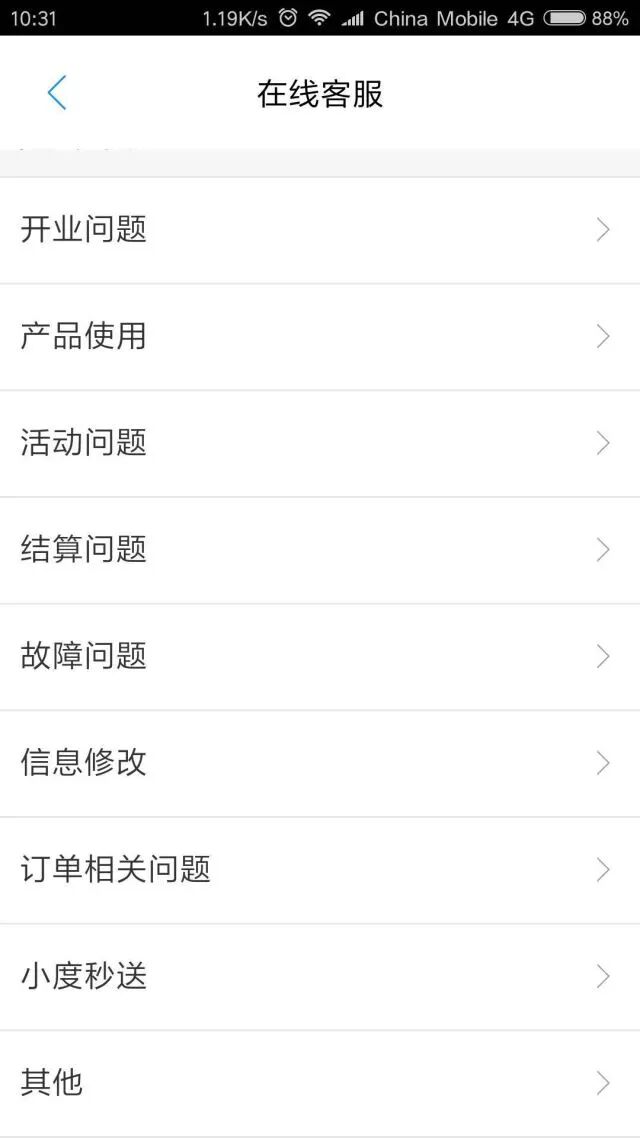
Task: Open 信息修改 section
Action: click(320, 763)
